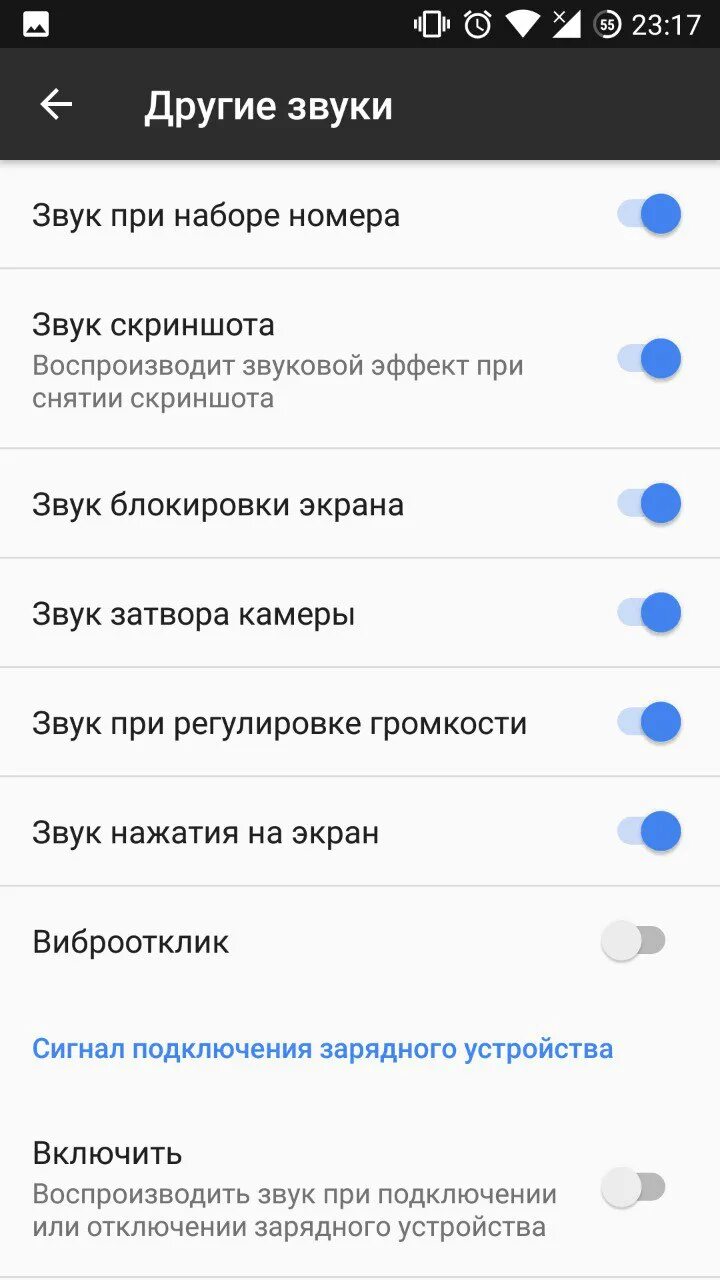The height and width of the screenshot is (1280, 720).
Task: Enable charger connection sound with Включить
Action: coord(633,1187)
